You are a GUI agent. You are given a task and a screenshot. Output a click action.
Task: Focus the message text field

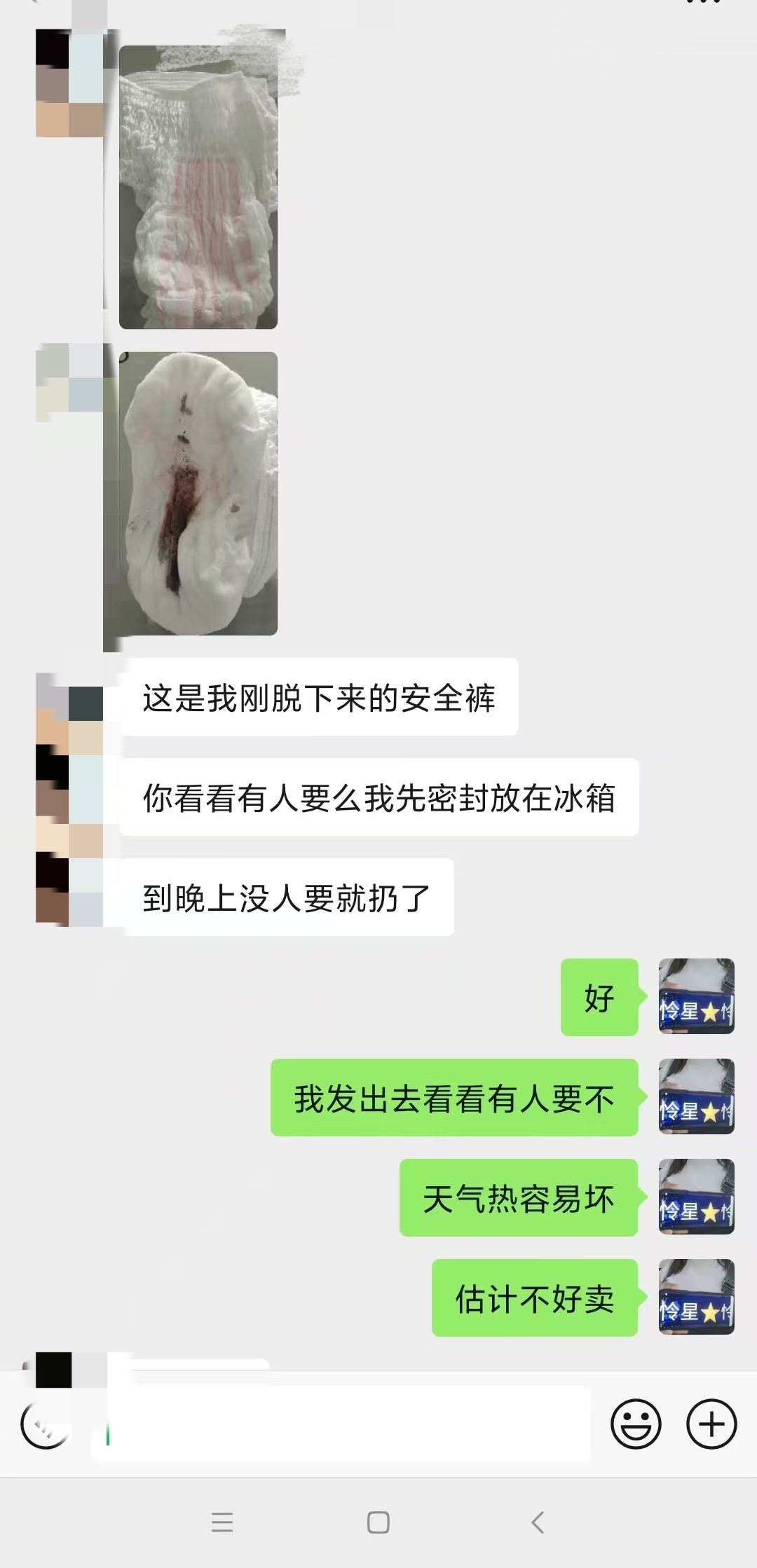(x=343, y=1424)
